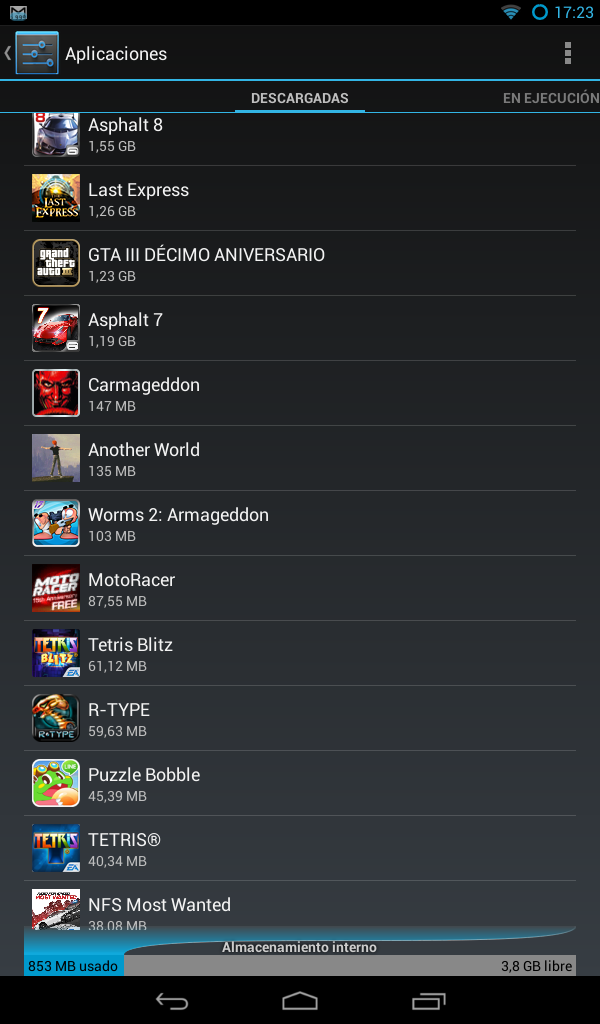Select the TETRIS® row
600x1024 pixels.
(300, 848)
